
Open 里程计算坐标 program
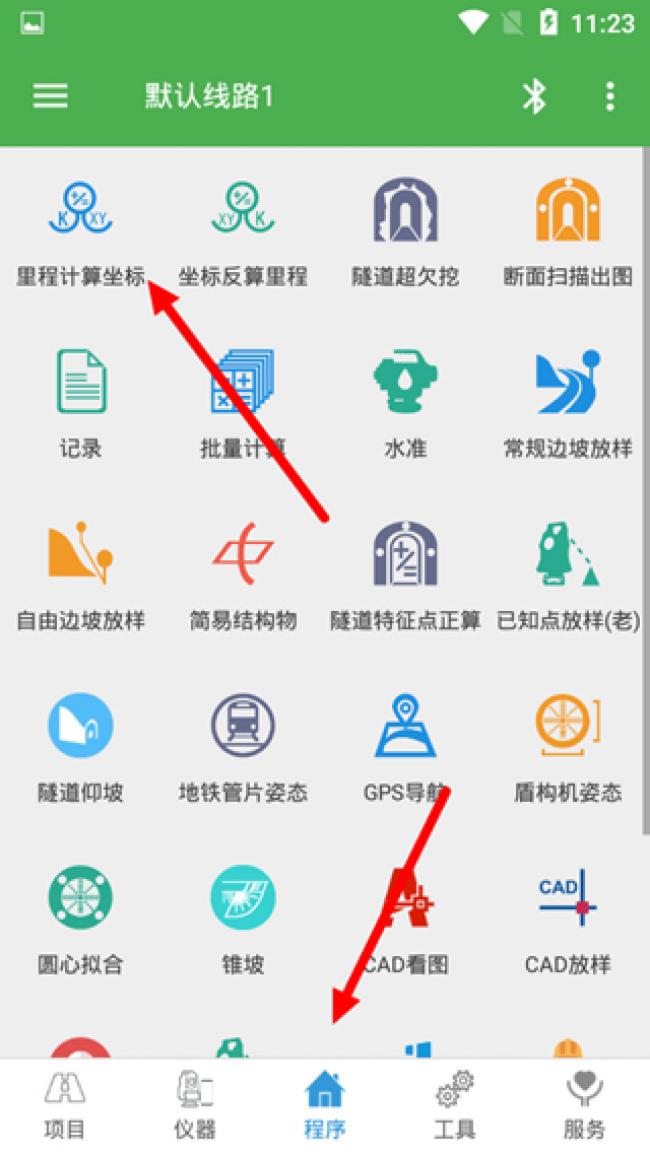coord(80,228)
